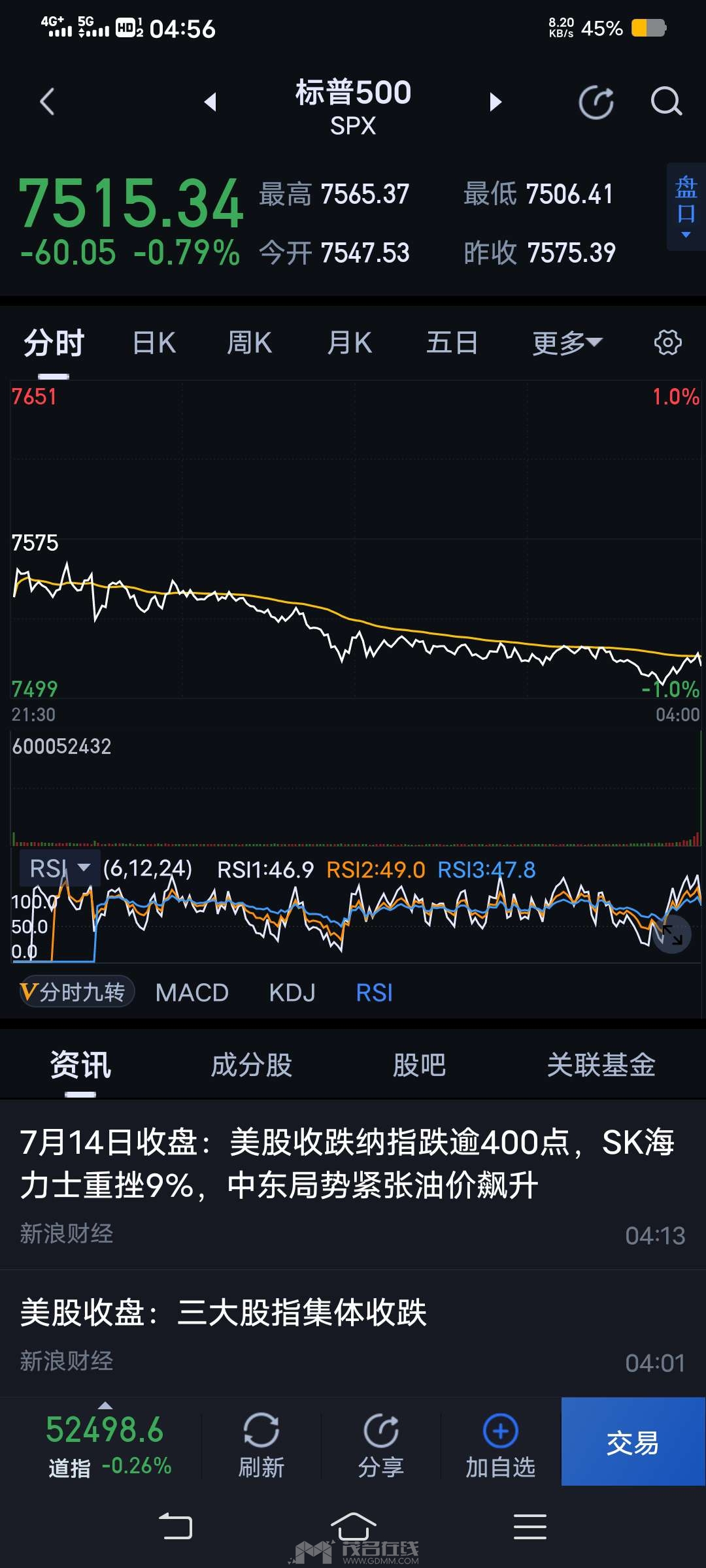Switch to the 周K chart tab
Screen dimensions: 706x1568
click(x=249, y=343)
